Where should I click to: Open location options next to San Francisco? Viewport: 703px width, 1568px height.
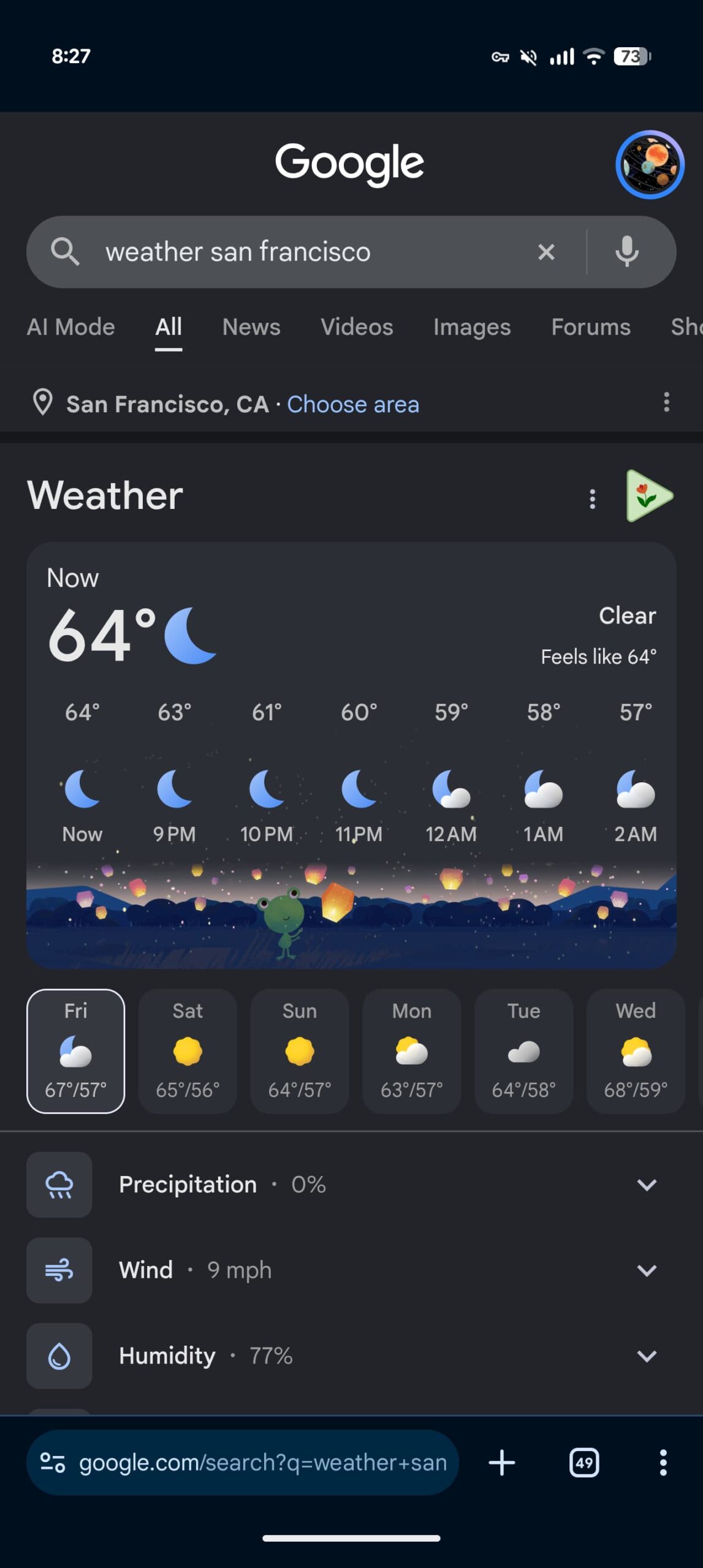pyautogui.click(x=666, y=402)
